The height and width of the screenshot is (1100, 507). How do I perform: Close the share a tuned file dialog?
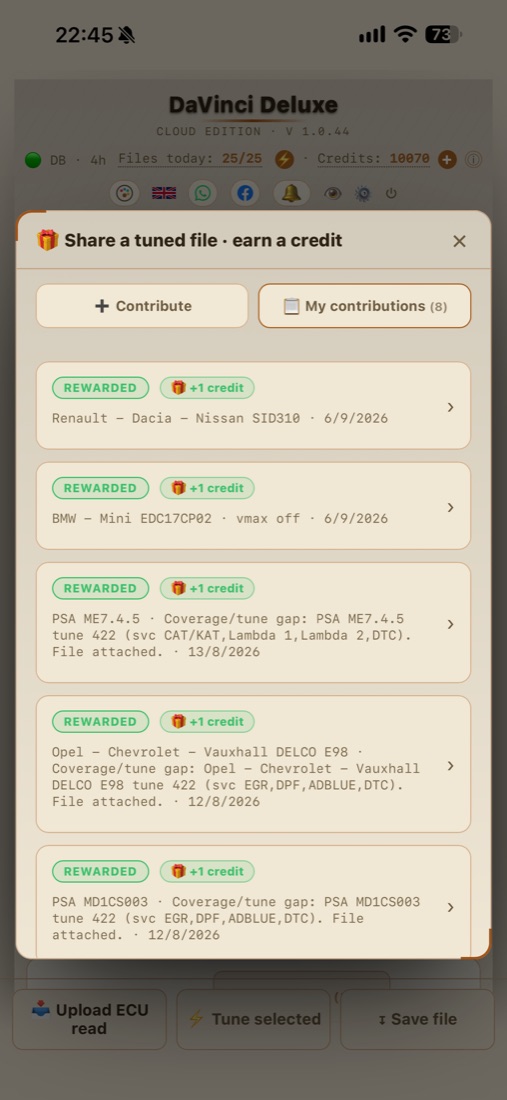click(459, 241)
